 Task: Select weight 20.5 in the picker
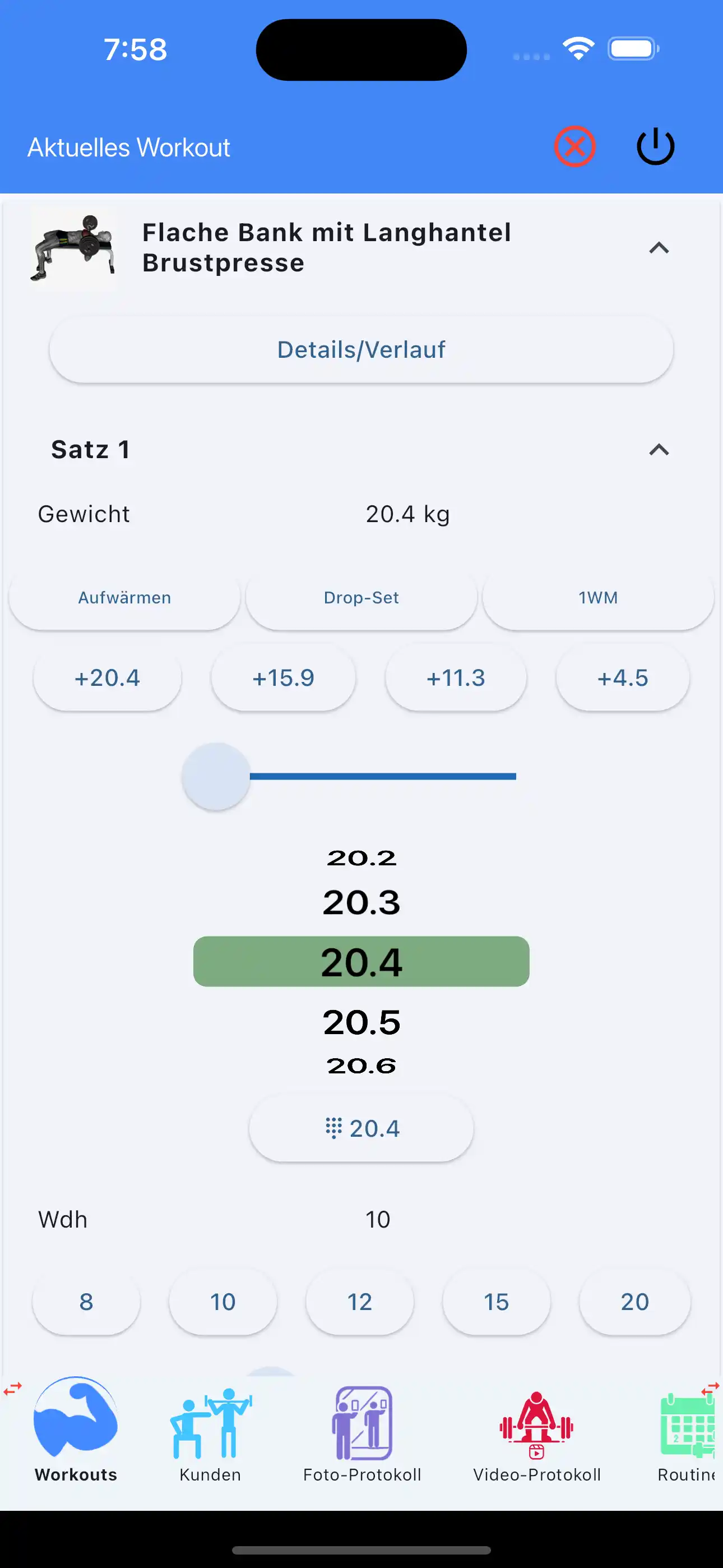(361, 1021)
